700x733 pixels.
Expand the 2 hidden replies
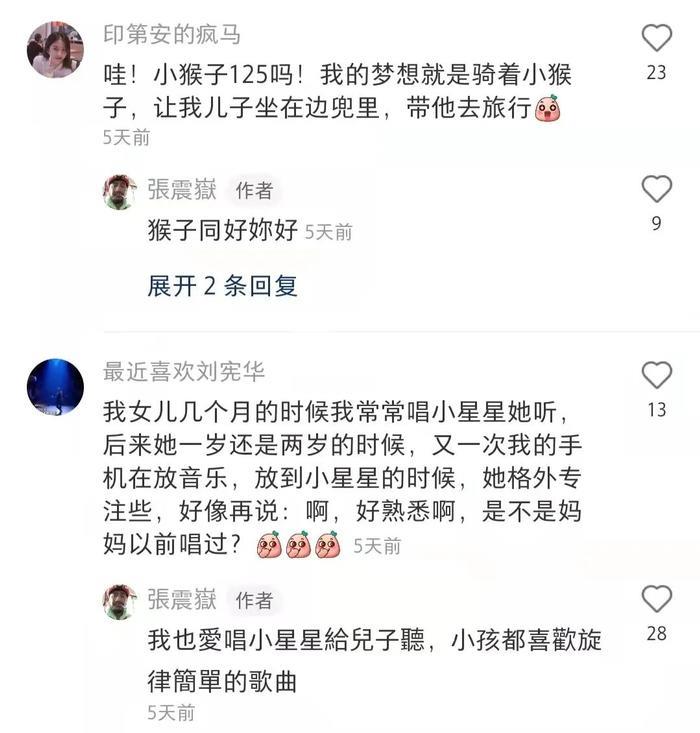click(222, 285)
